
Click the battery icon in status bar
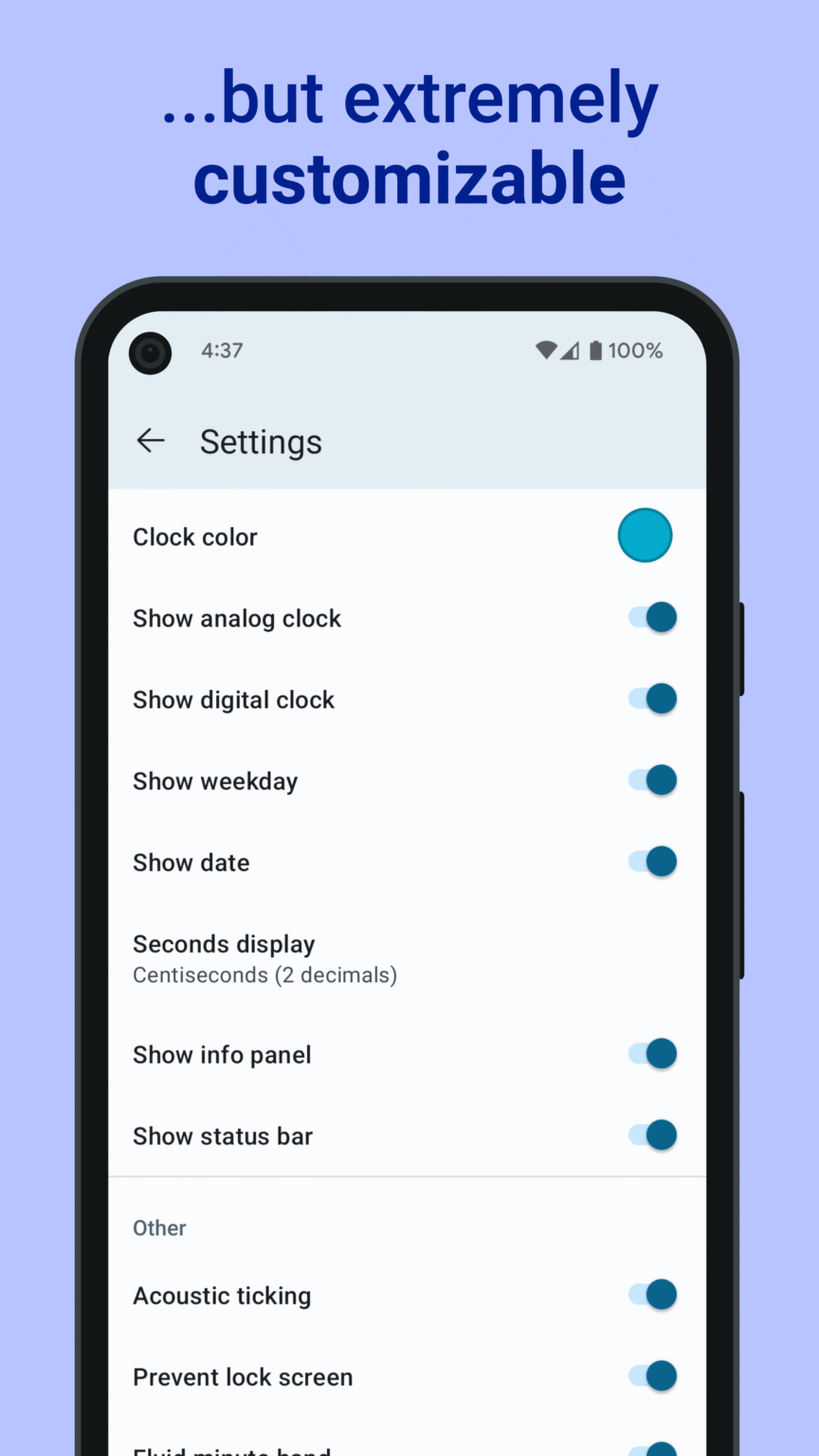[x=593, y=350]
